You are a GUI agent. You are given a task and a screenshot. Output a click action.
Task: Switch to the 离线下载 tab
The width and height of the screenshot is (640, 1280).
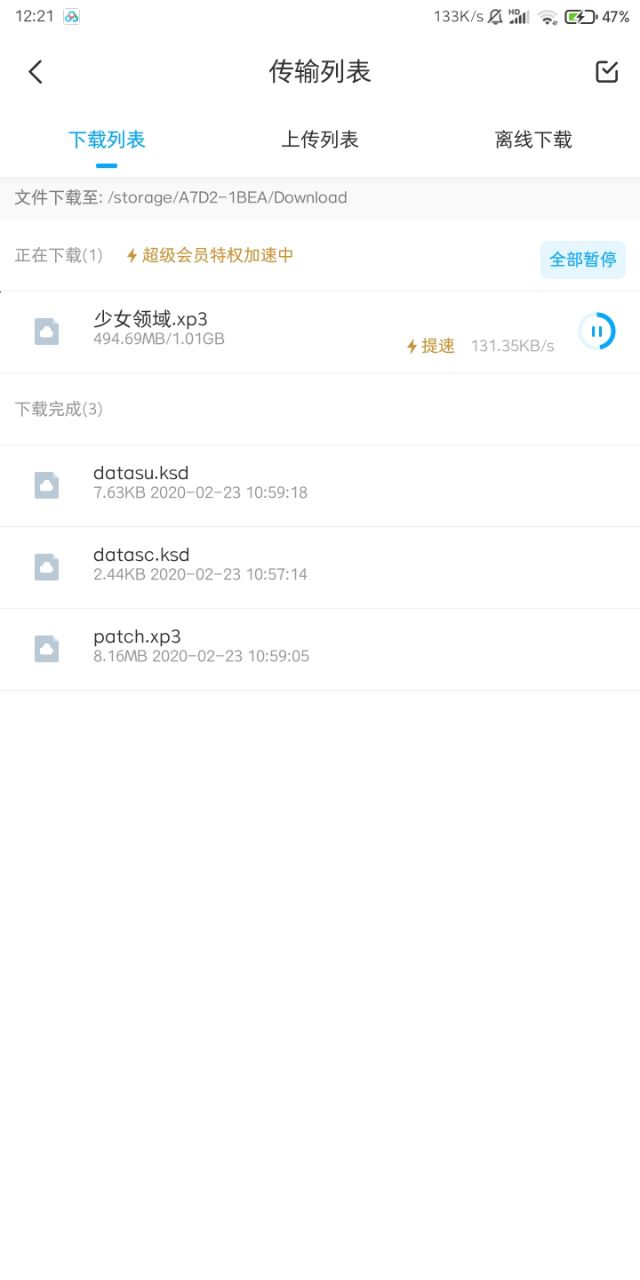pyautogui.click(x=533, y=140)
